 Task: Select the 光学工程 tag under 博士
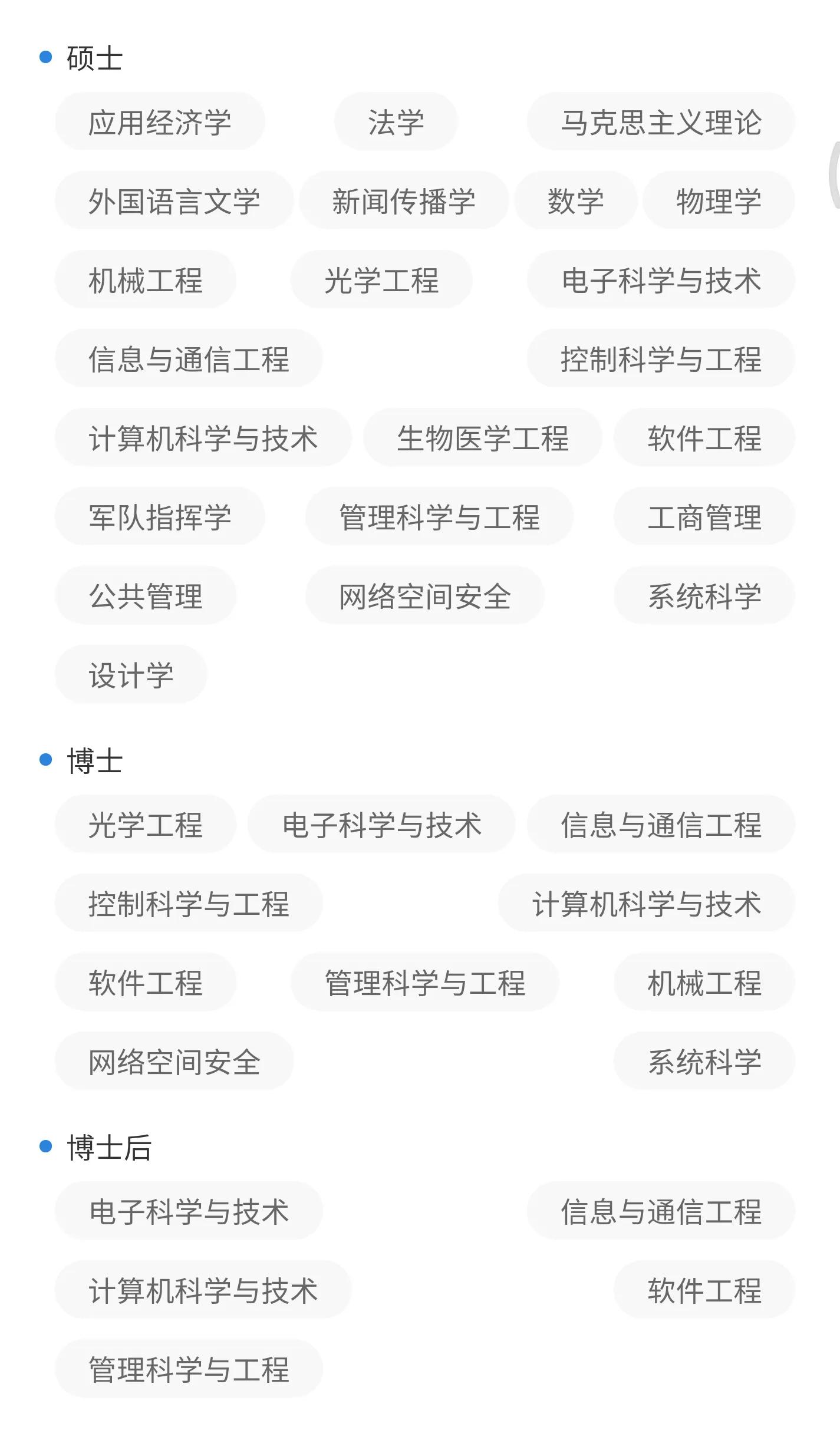pyautogui.click(x=145, y=824)
